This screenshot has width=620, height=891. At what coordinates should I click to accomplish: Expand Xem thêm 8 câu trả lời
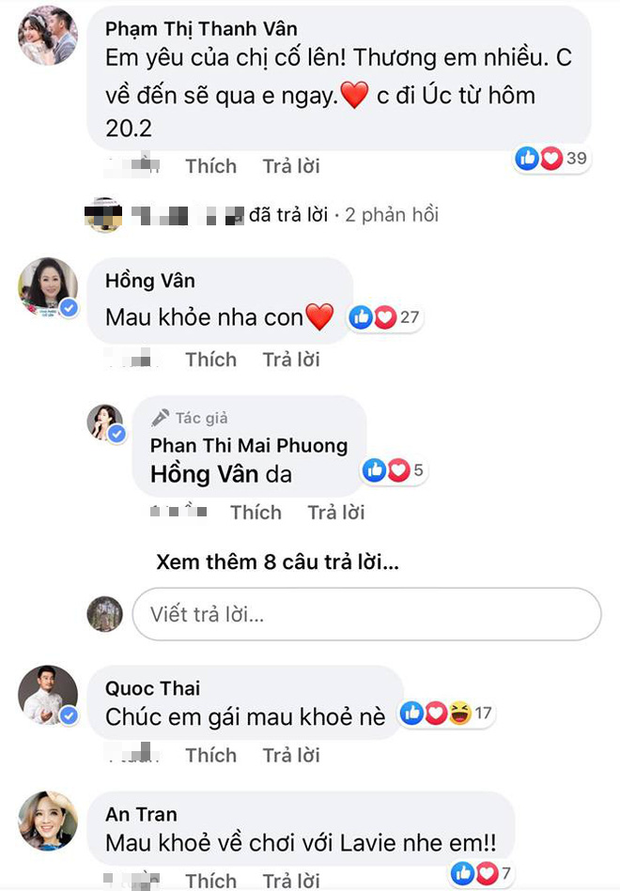pyautogui.click(x=278, y=562)
